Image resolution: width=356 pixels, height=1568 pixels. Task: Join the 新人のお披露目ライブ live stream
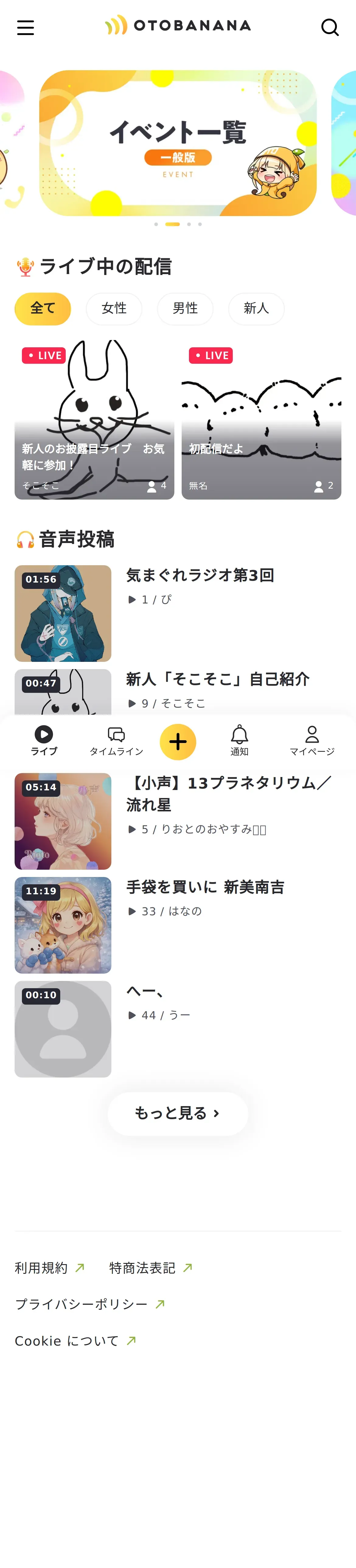click(95, 419)
